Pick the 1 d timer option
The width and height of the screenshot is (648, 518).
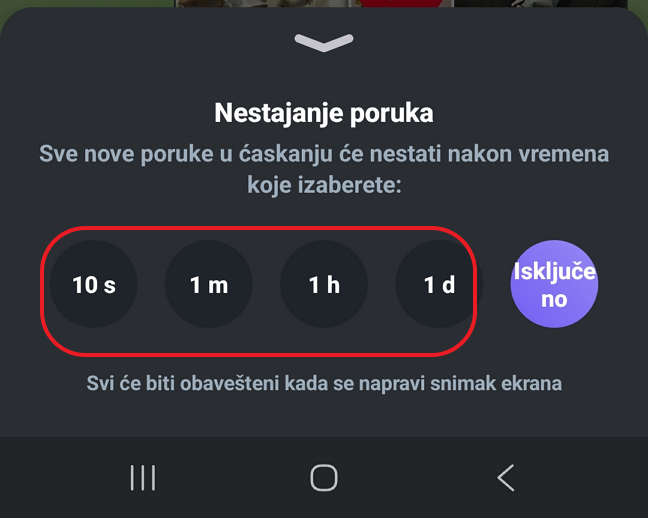tap(439, 285)
